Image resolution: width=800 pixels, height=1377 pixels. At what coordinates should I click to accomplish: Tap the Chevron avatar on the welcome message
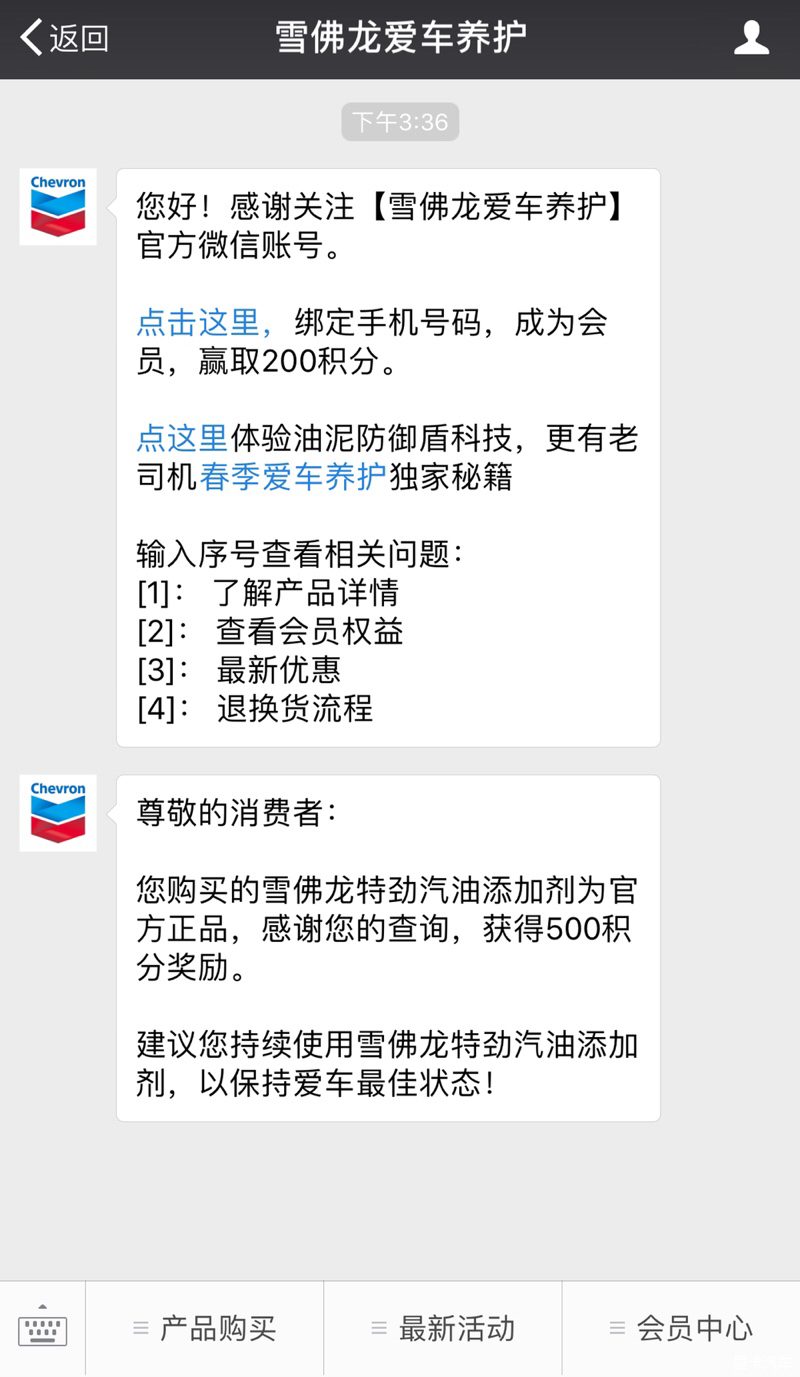58,206
